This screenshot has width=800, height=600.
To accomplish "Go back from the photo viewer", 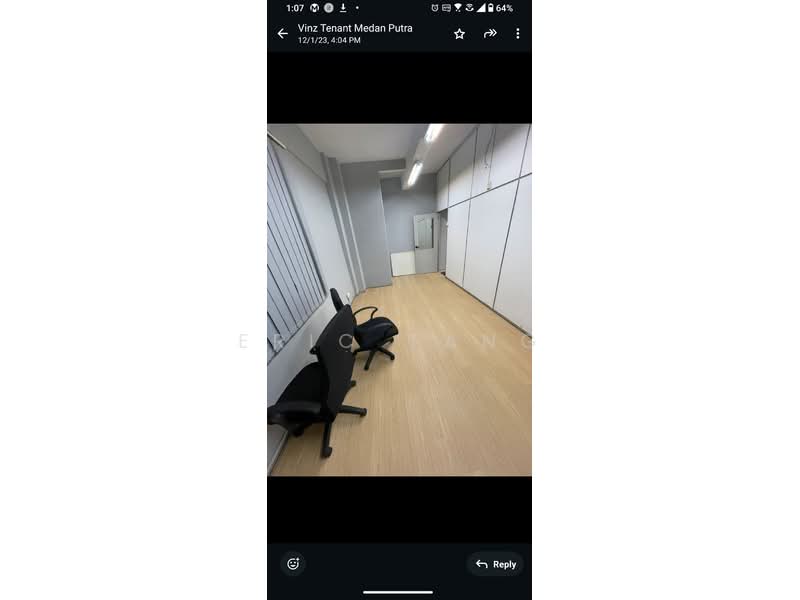I will tap(282, 34).
